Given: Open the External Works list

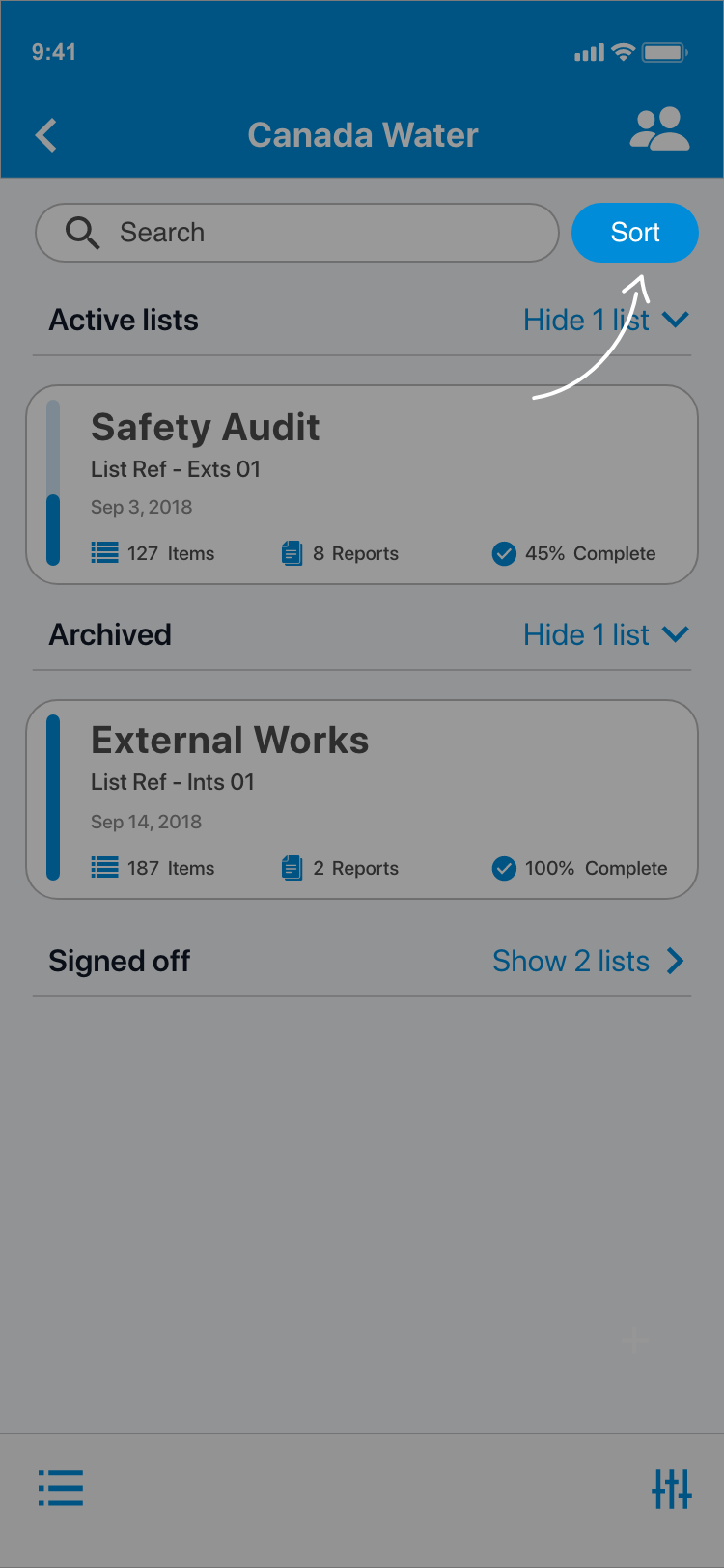Looking at the screenshot, I should coord(362,799).
